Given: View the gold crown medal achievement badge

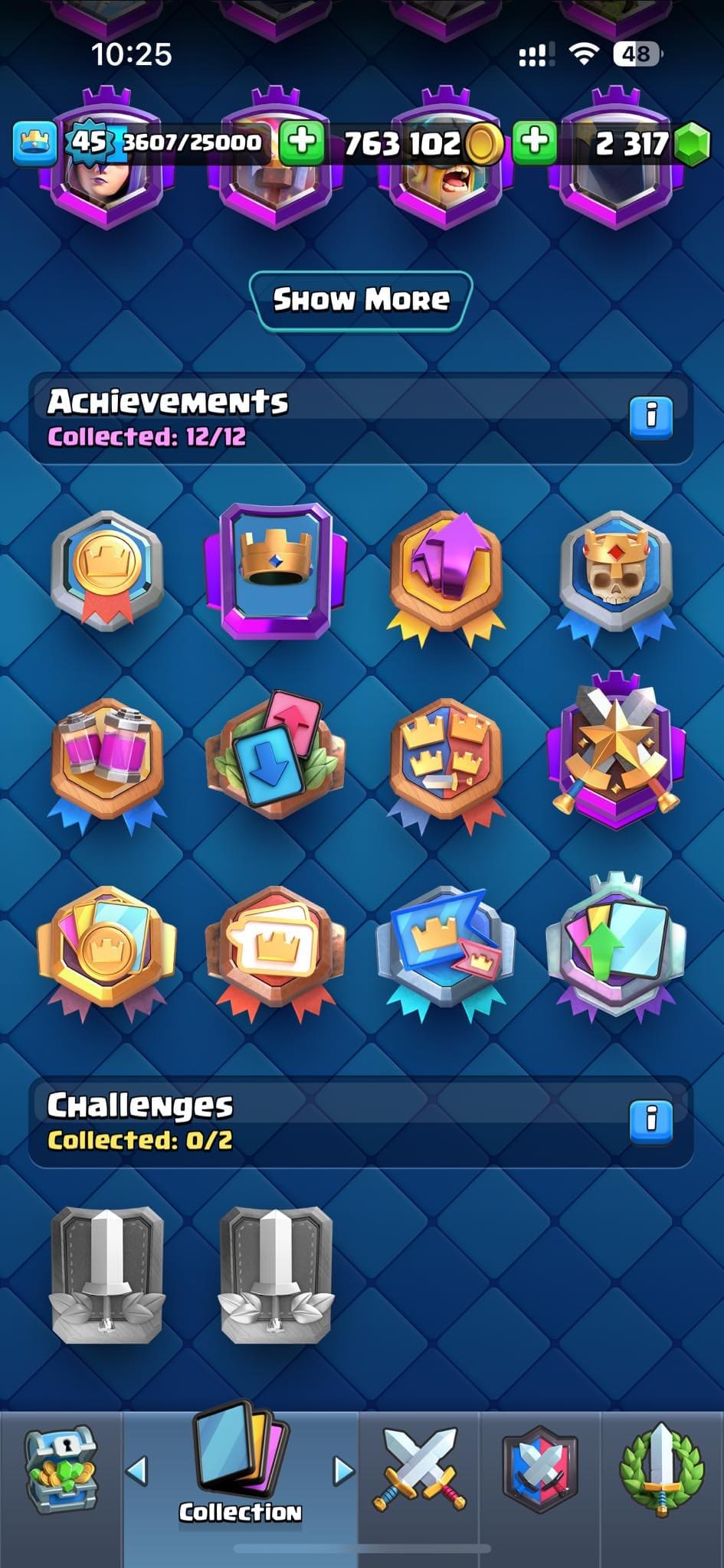Looking at the screenshot, I should pyautogui.click(x=107, y=571).
